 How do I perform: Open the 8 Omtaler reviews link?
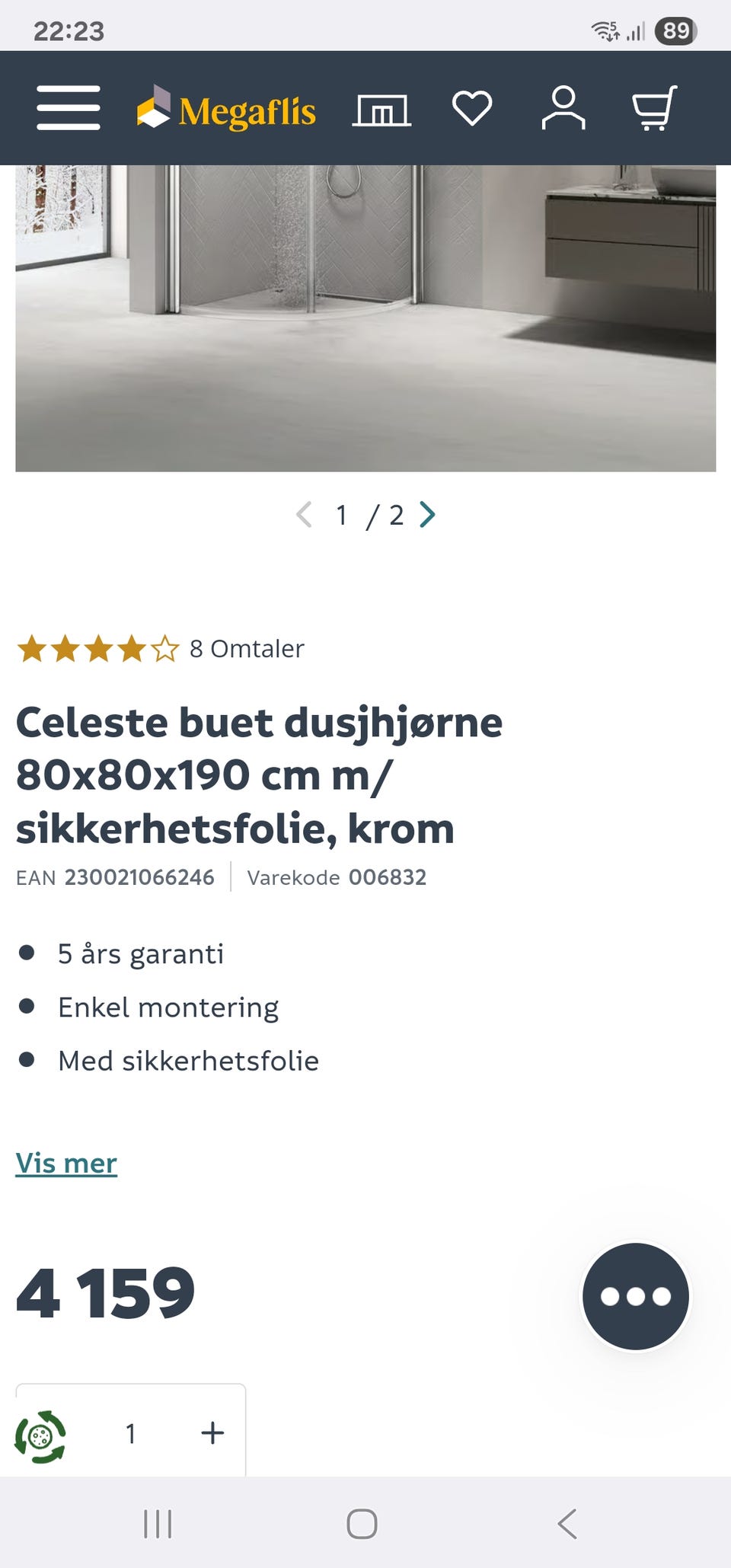[x=245, y=648]
